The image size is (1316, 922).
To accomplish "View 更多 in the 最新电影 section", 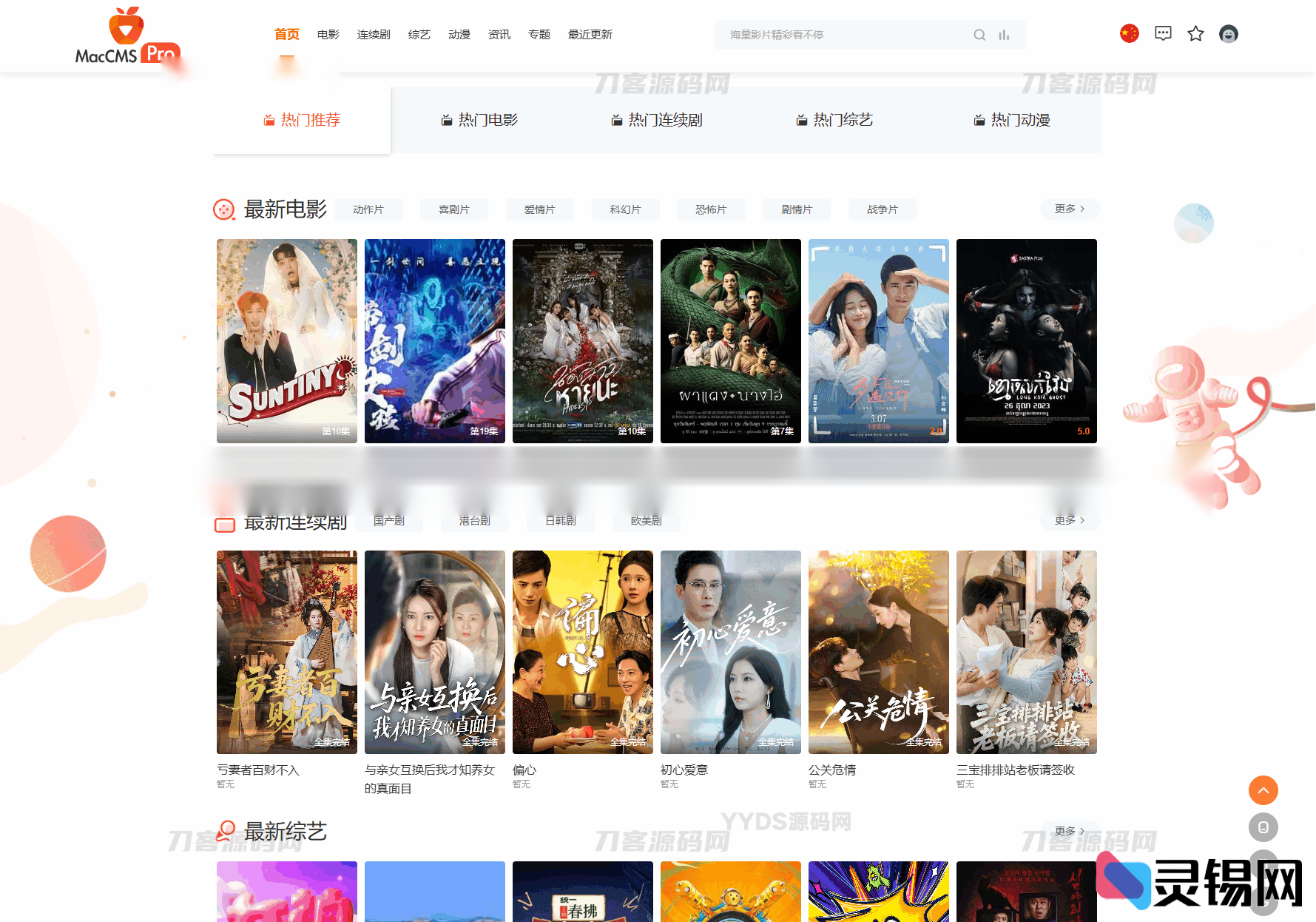I will point(1070,209).
